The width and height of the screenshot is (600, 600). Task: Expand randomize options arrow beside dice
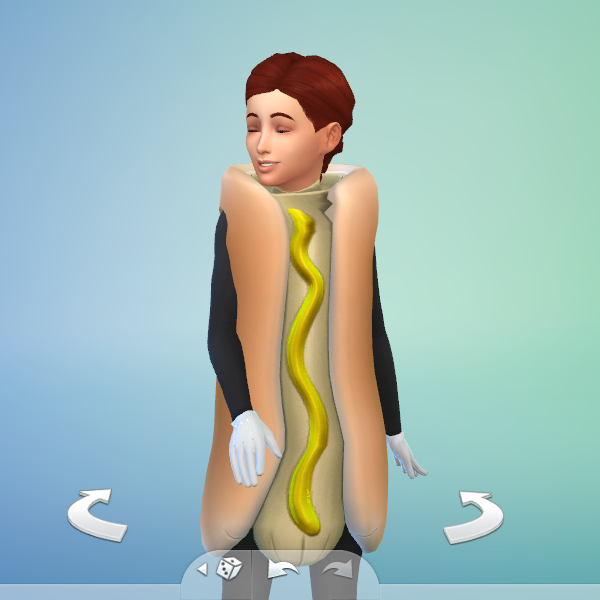click(202, 569)
